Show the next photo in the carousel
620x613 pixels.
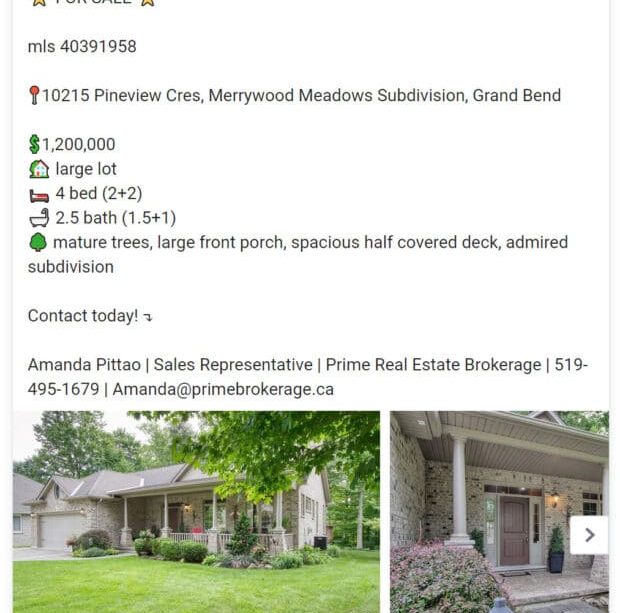[x=589, y=535]
